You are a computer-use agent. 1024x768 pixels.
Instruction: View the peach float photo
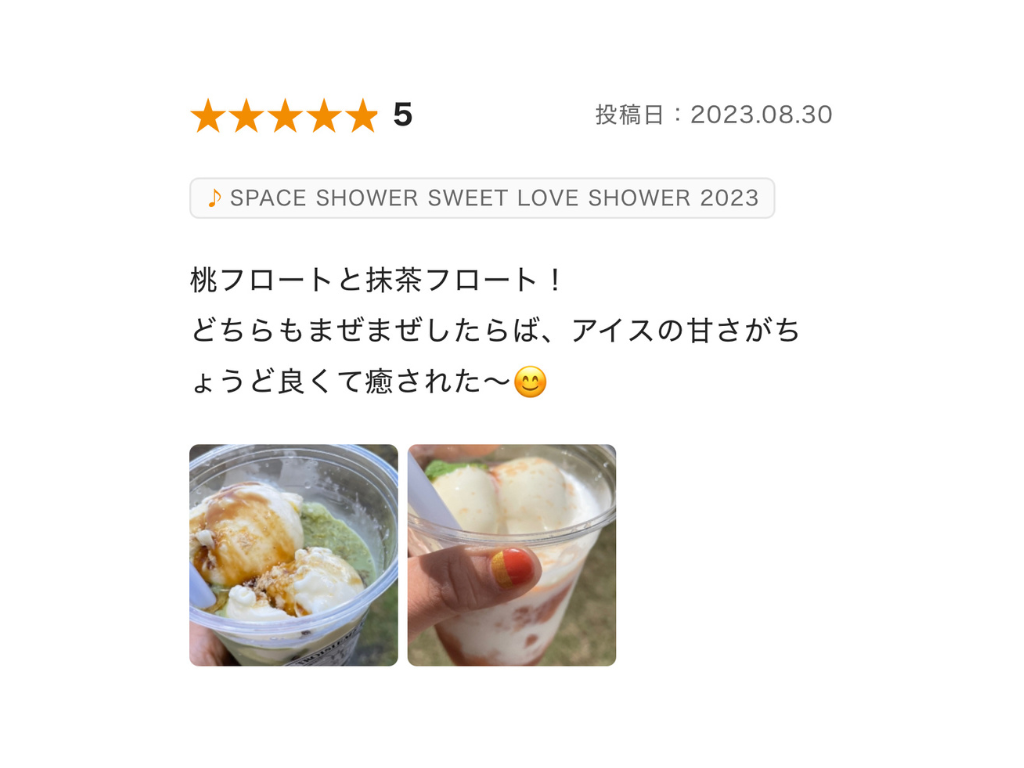(x=511, y=555)
